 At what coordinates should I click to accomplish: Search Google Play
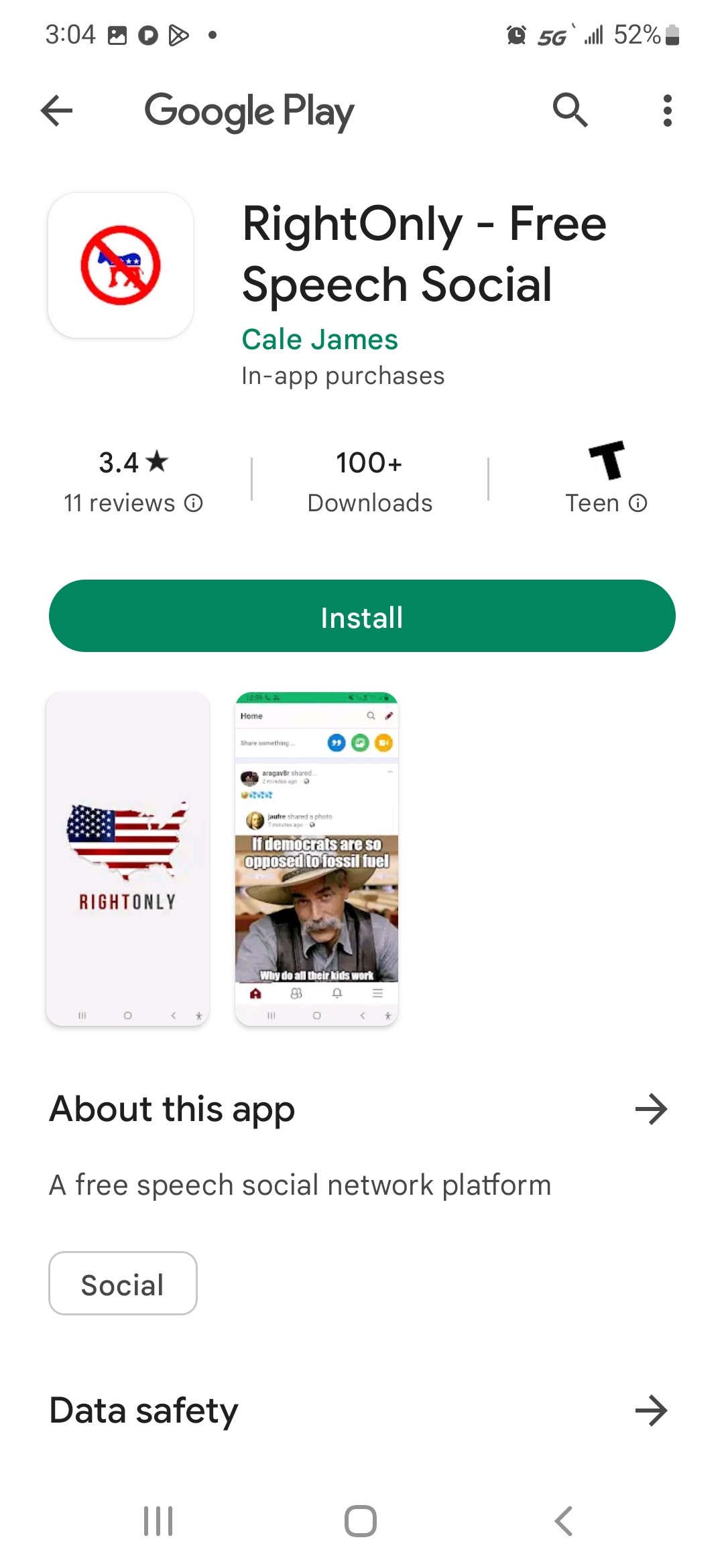(570, 111)
